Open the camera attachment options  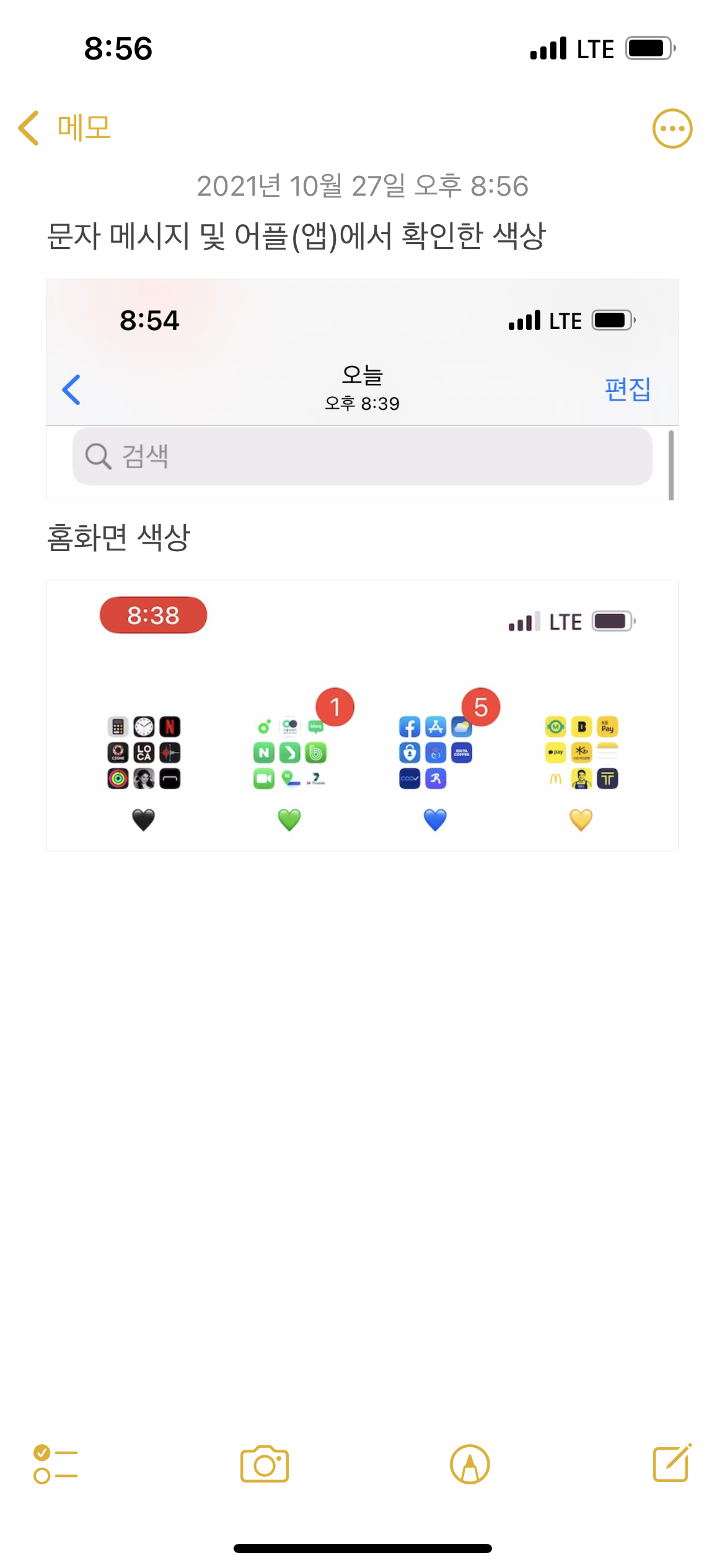[265, 1464]
